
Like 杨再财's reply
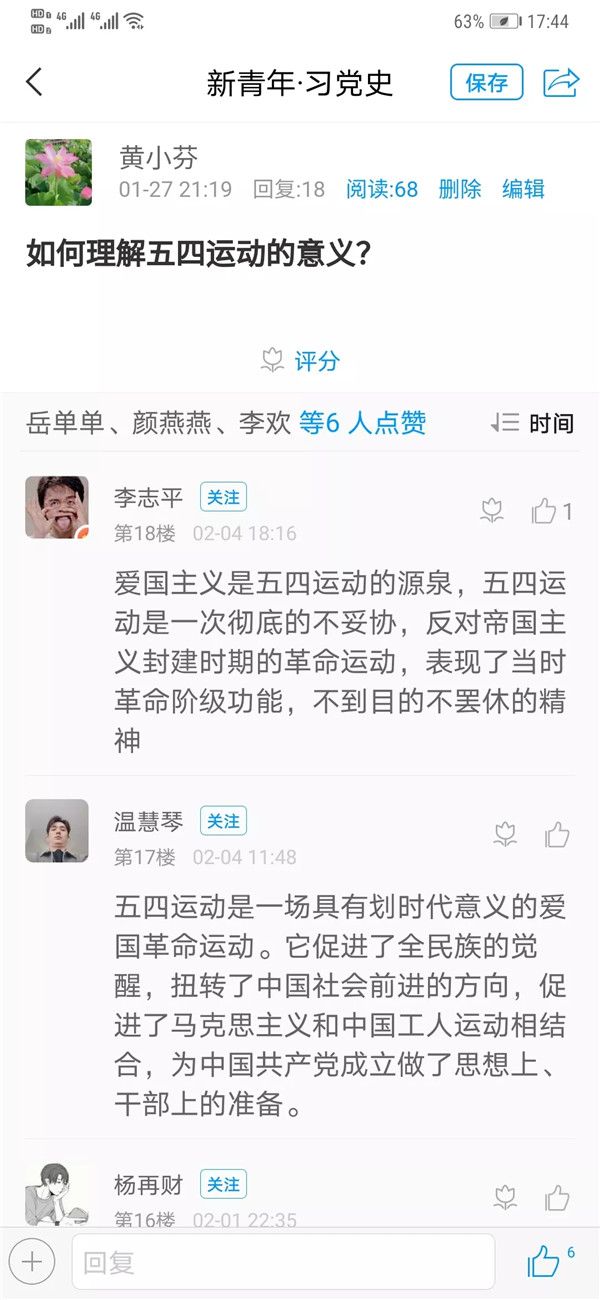pyautogui.click(x=557, y=1198)
